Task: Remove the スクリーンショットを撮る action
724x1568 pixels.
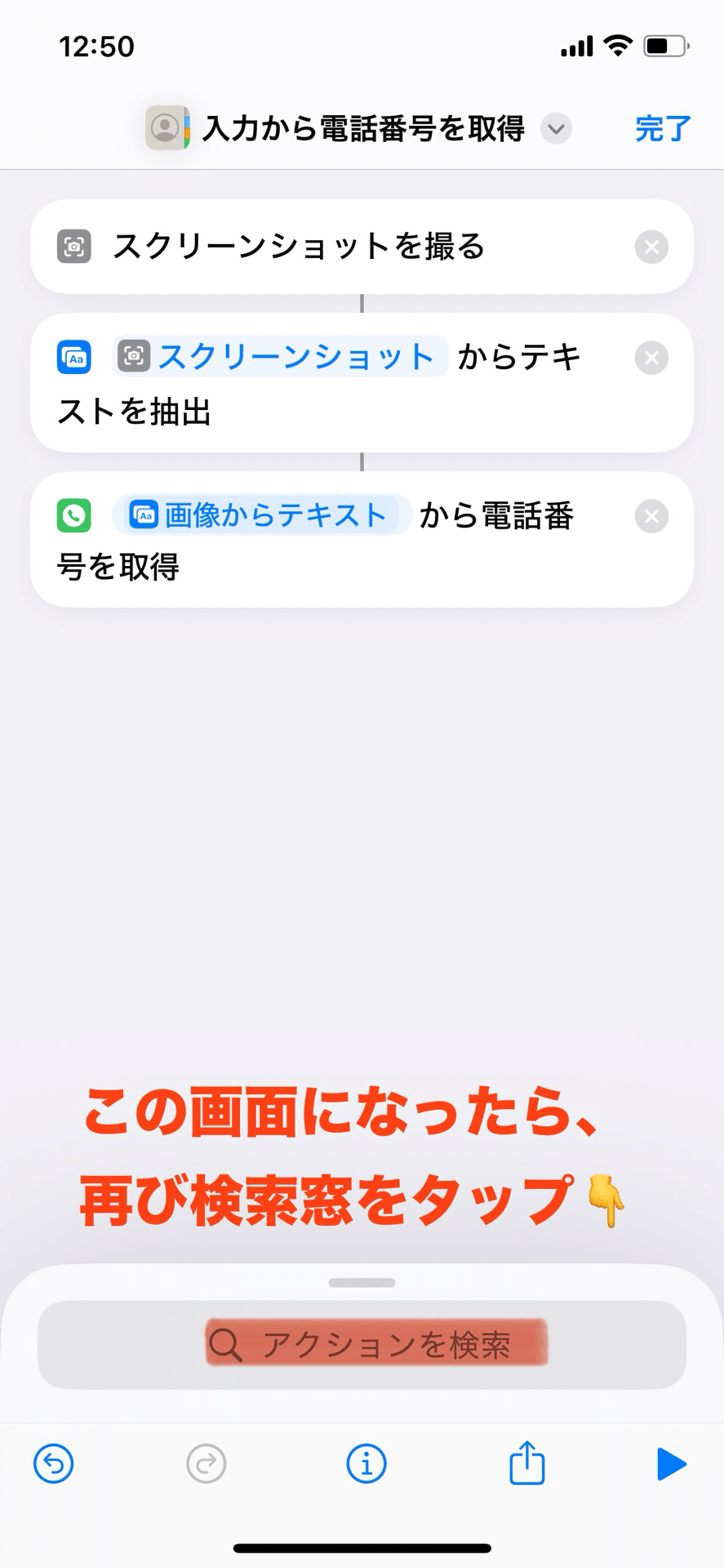Action: 651,247
